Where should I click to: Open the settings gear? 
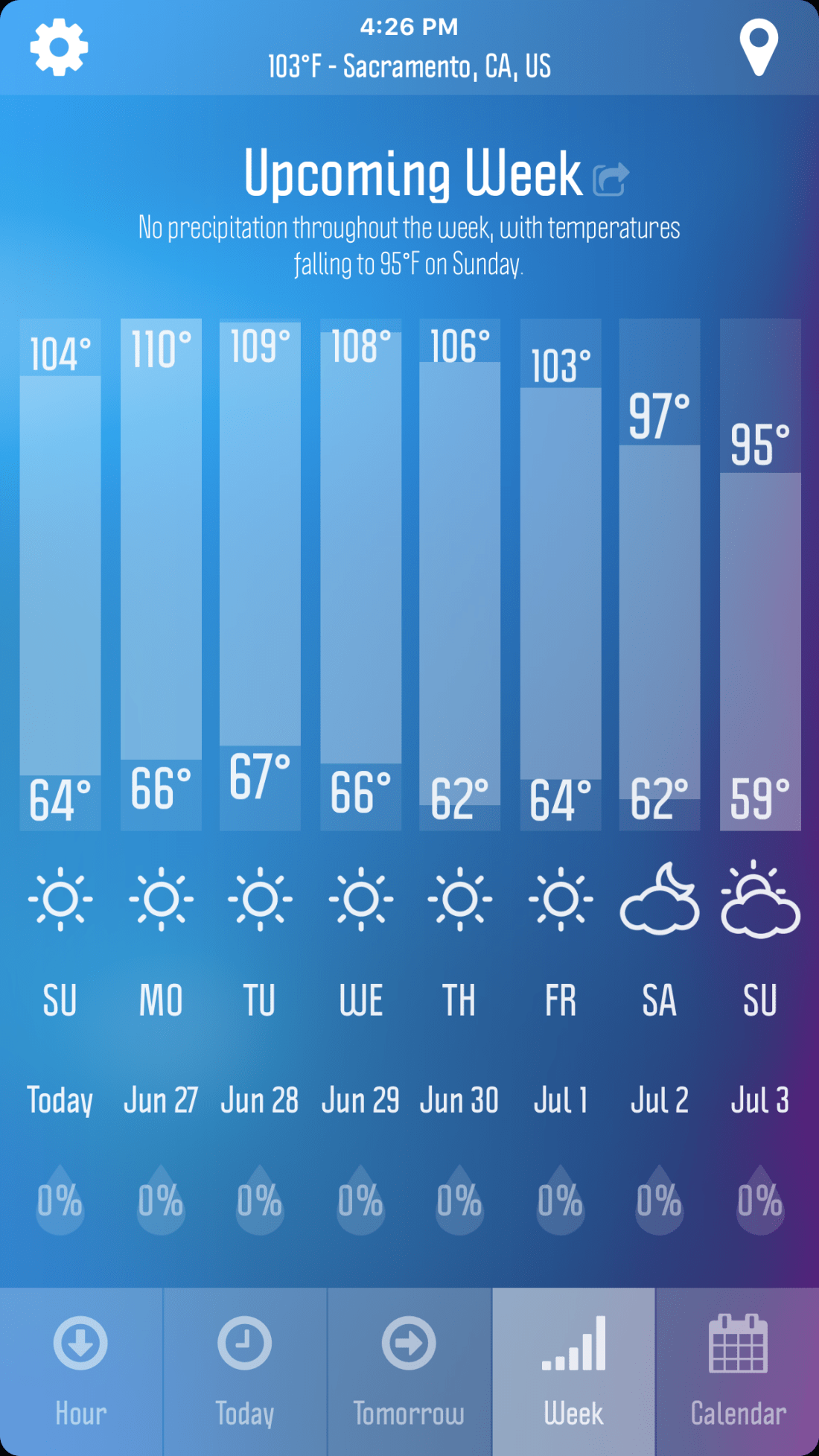(x=59, y=48)
